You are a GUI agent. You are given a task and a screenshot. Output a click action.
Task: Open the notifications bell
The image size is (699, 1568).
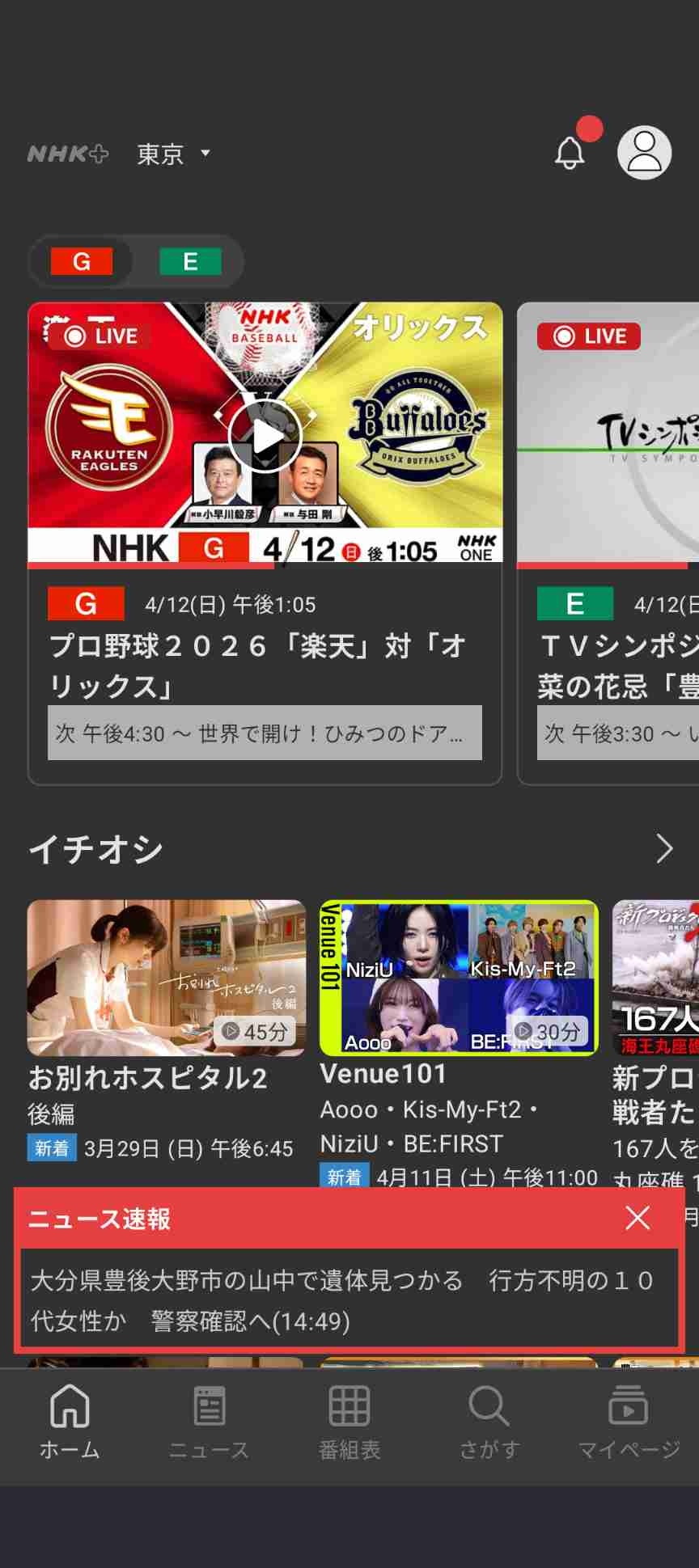570,153
